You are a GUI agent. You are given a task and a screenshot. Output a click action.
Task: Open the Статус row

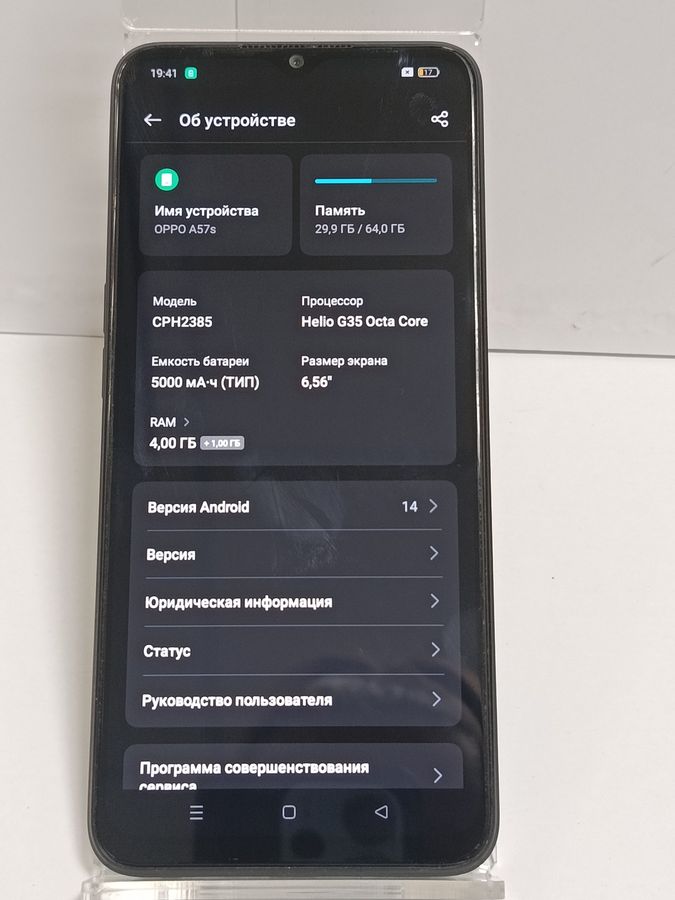pos(293,651)
